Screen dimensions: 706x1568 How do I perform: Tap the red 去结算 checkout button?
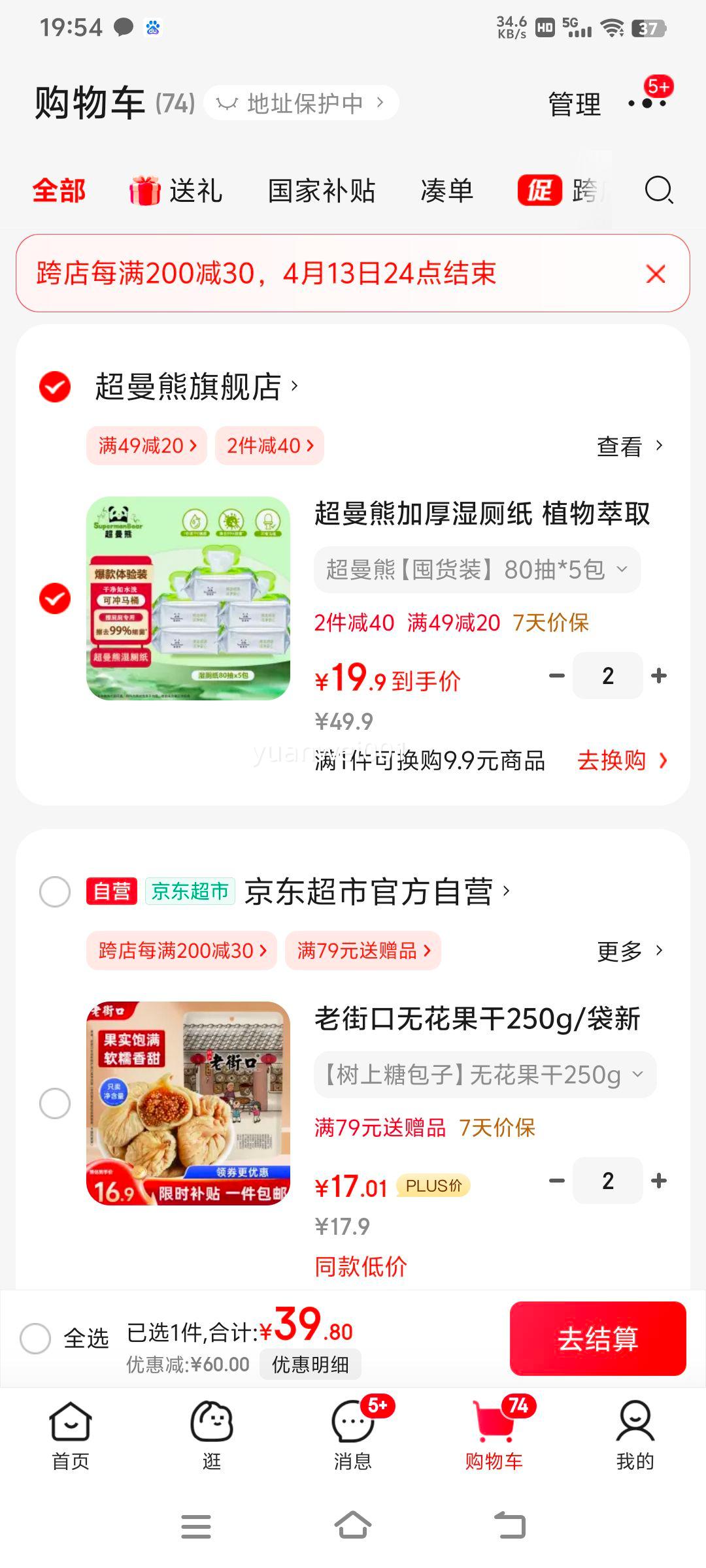[x=598, y=1340]
